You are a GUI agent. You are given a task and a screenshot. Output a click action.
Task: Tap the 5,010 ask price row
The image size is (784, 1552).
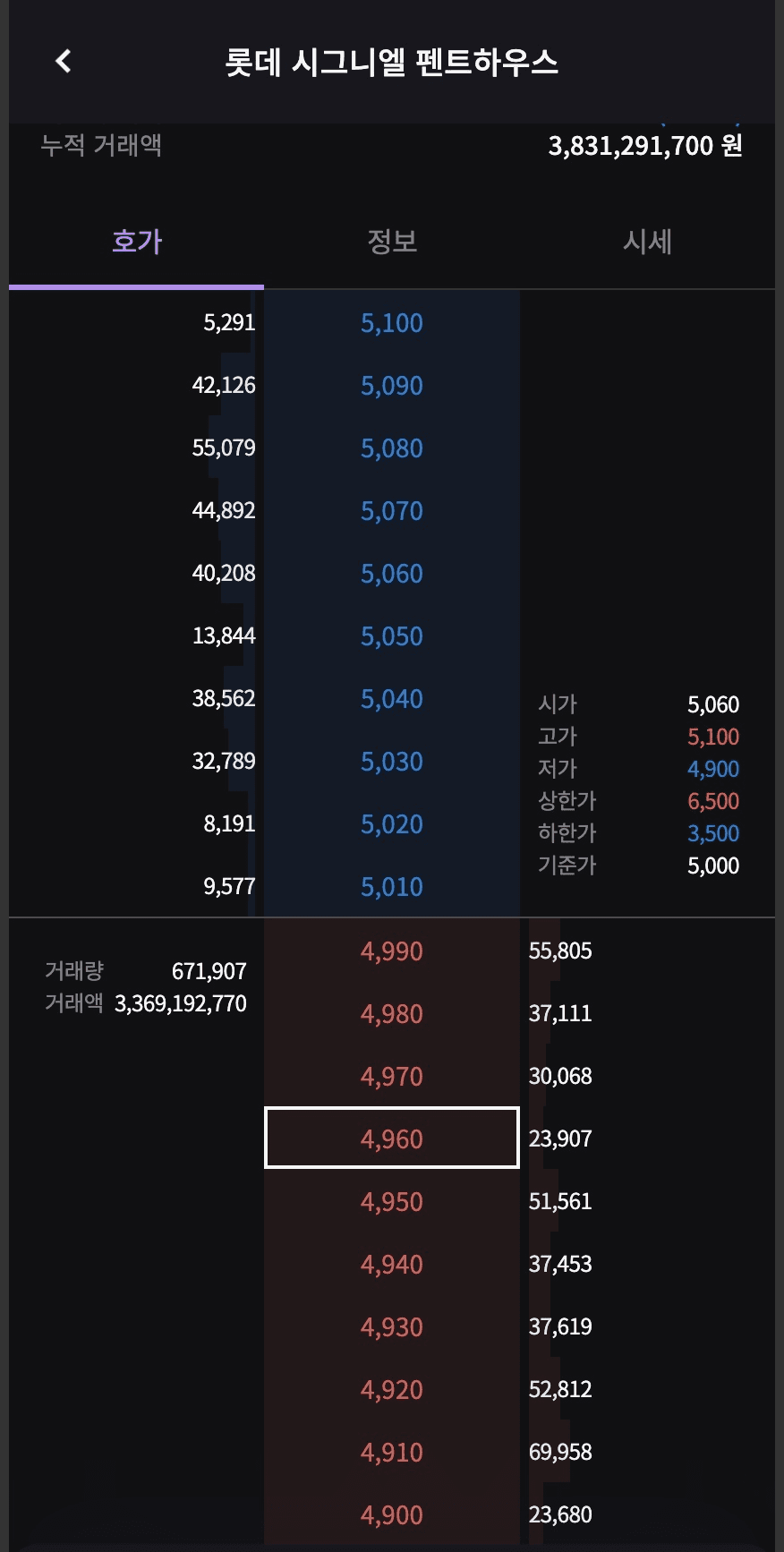point(391,887)
